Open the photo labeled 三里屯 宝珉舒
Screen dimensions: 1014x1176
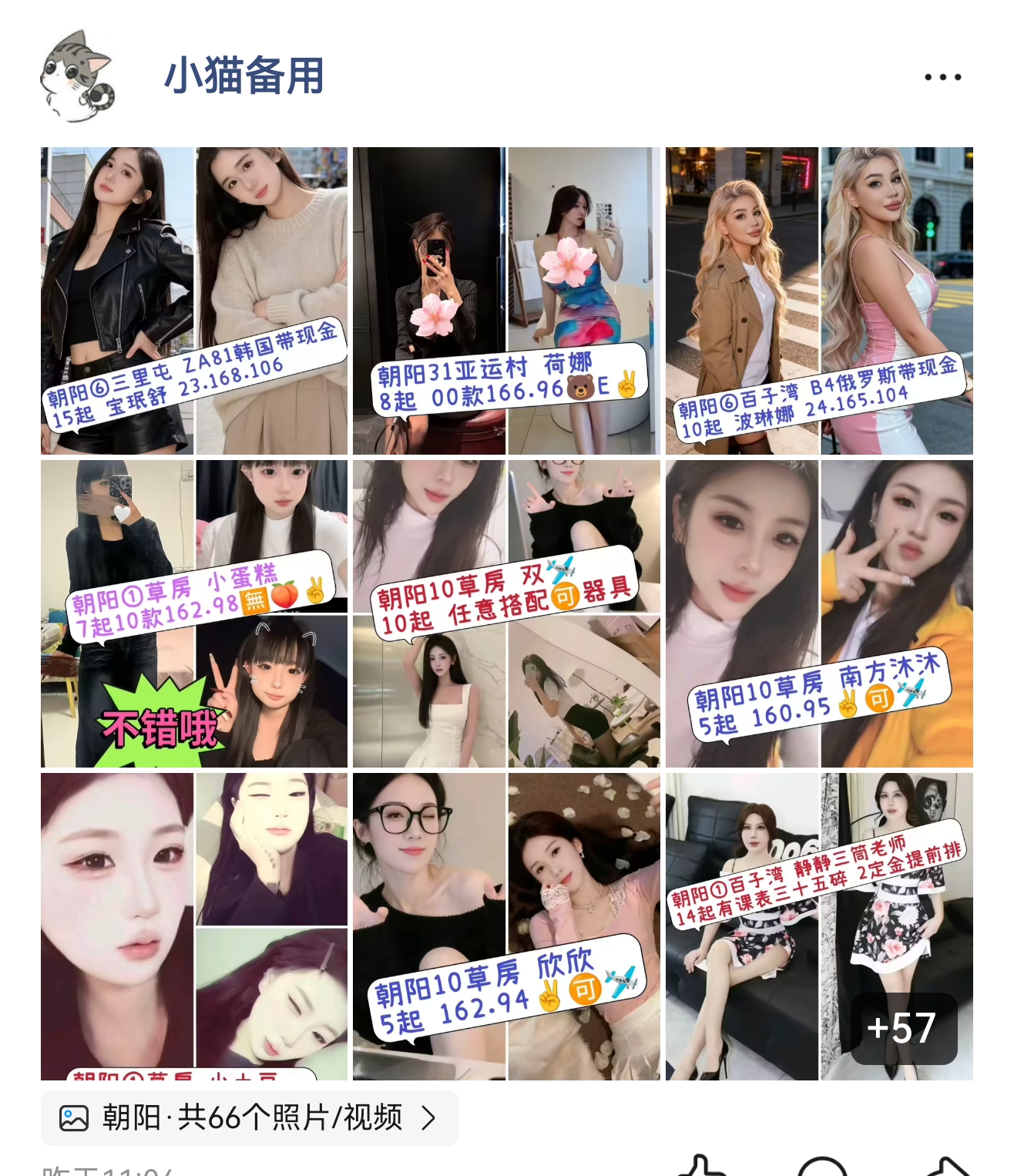click(x=194, y=301)
